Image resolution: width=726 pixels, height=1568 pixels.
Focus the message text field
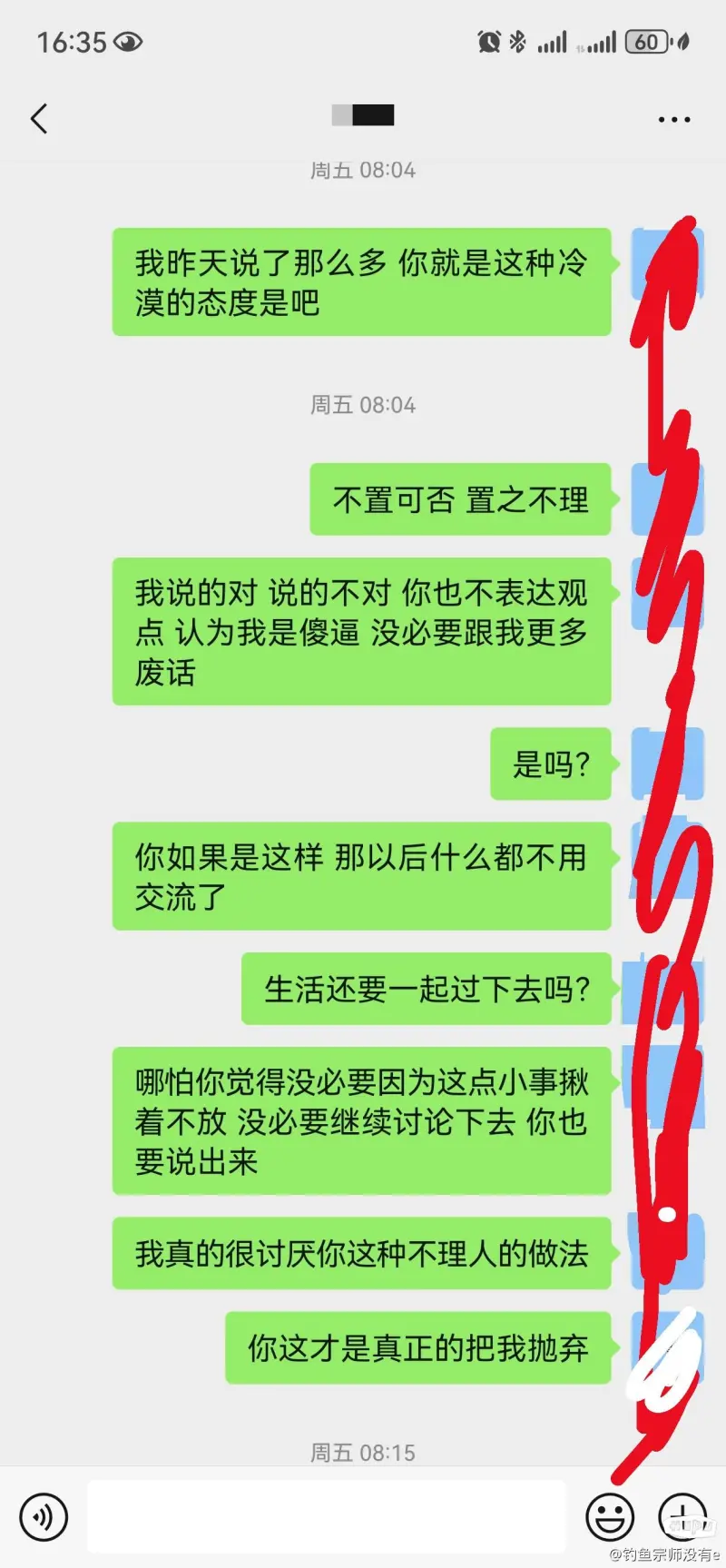[327, 1516]
